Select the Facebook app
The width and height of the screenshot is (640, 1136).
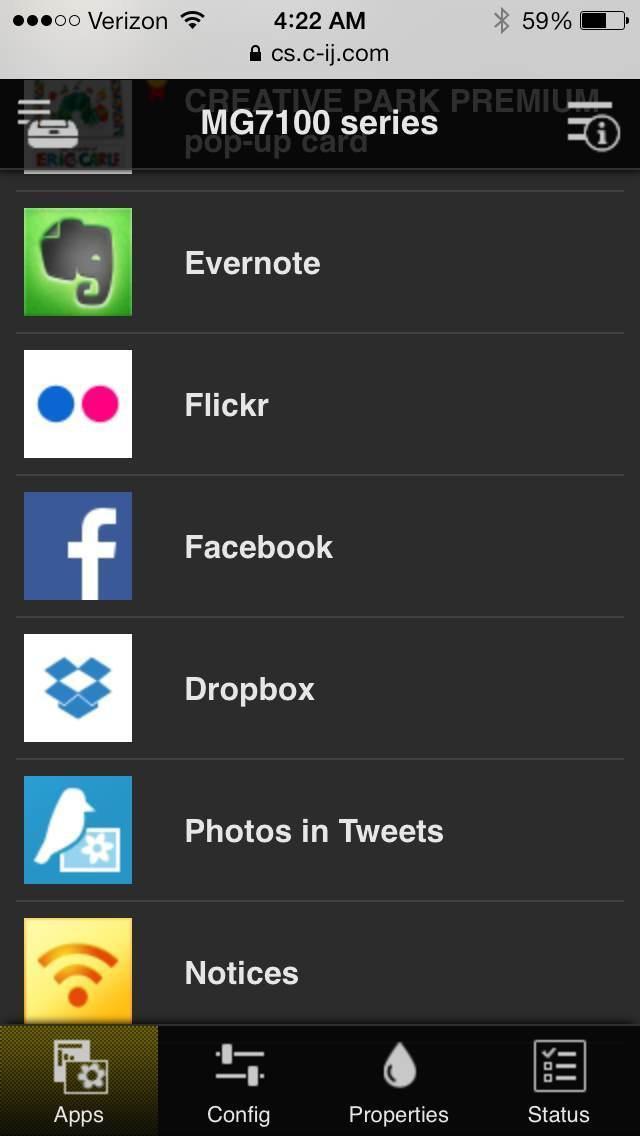click(x=320, y=546)
